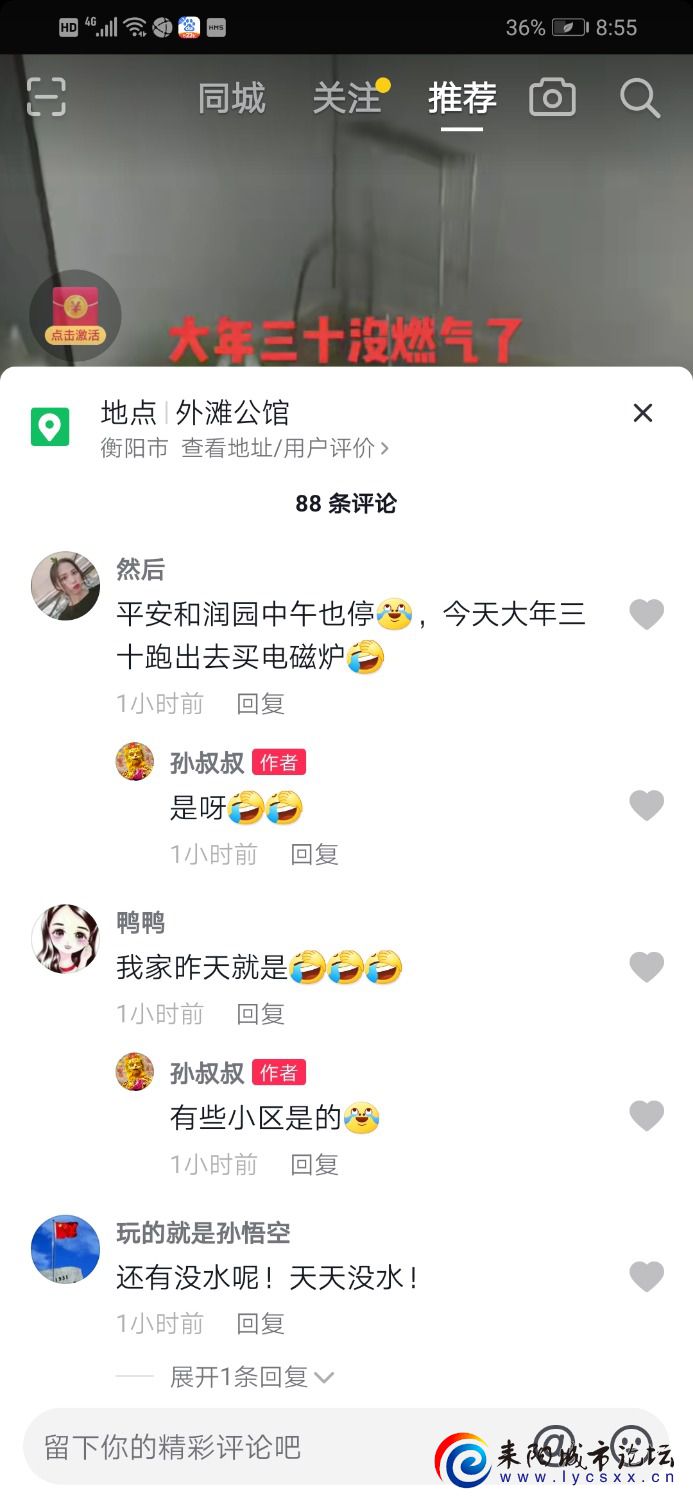Open 然后's profile avatar
693x1500 pixels.
click(66, 585)
